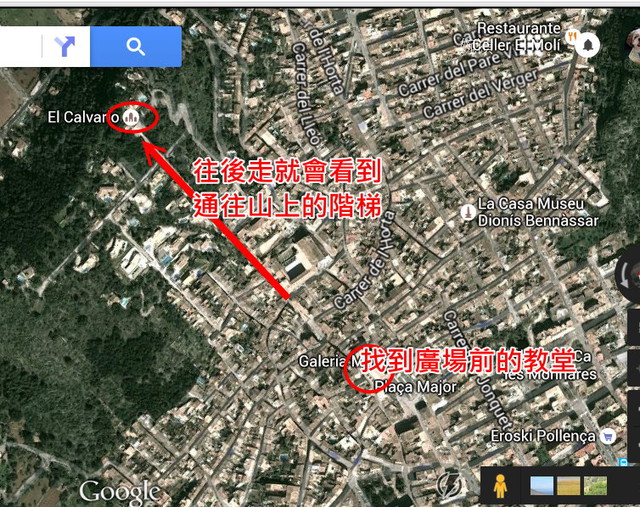
Task: Tap the blue search button
Action: (136, 46)
